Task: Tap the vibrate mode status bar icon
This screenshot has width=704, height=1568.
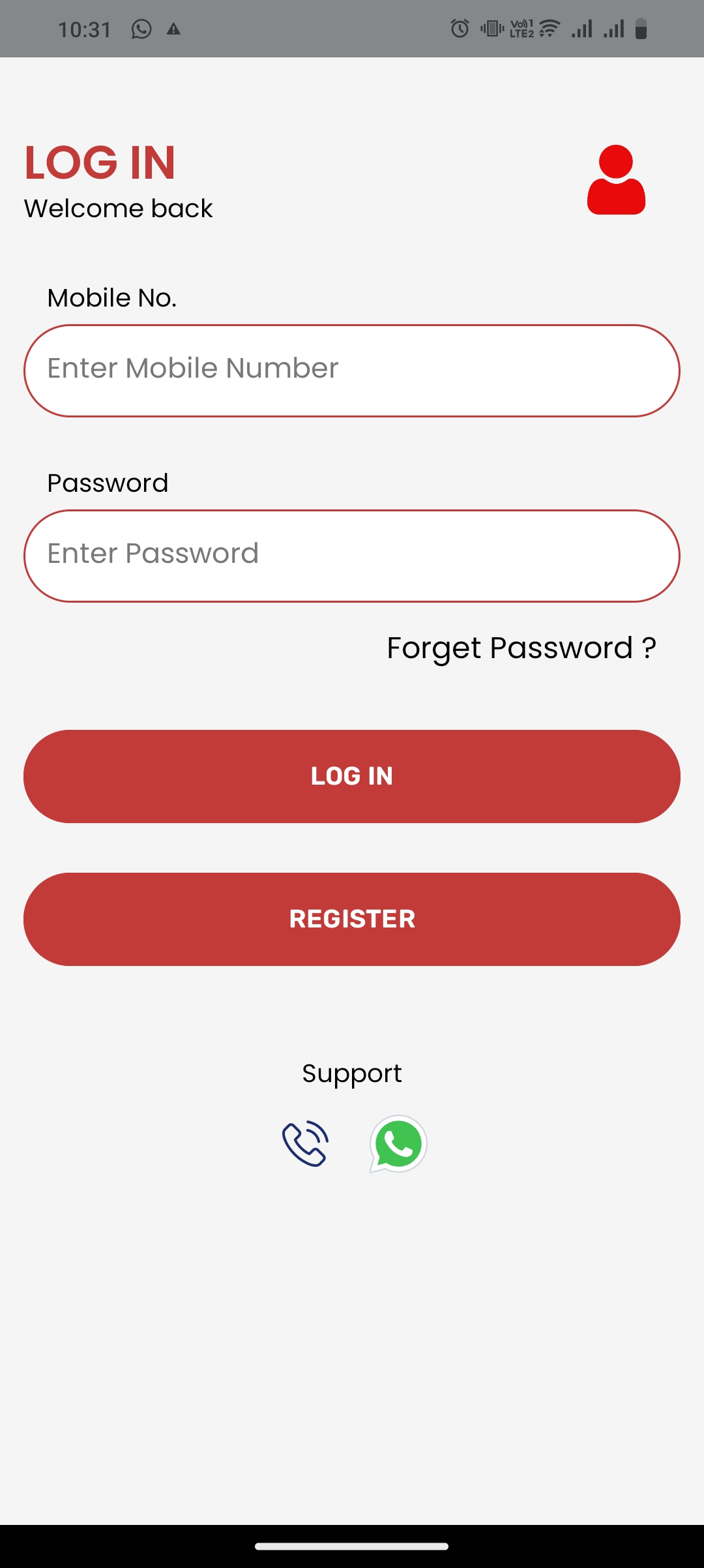Action: [x=492, y=27]
